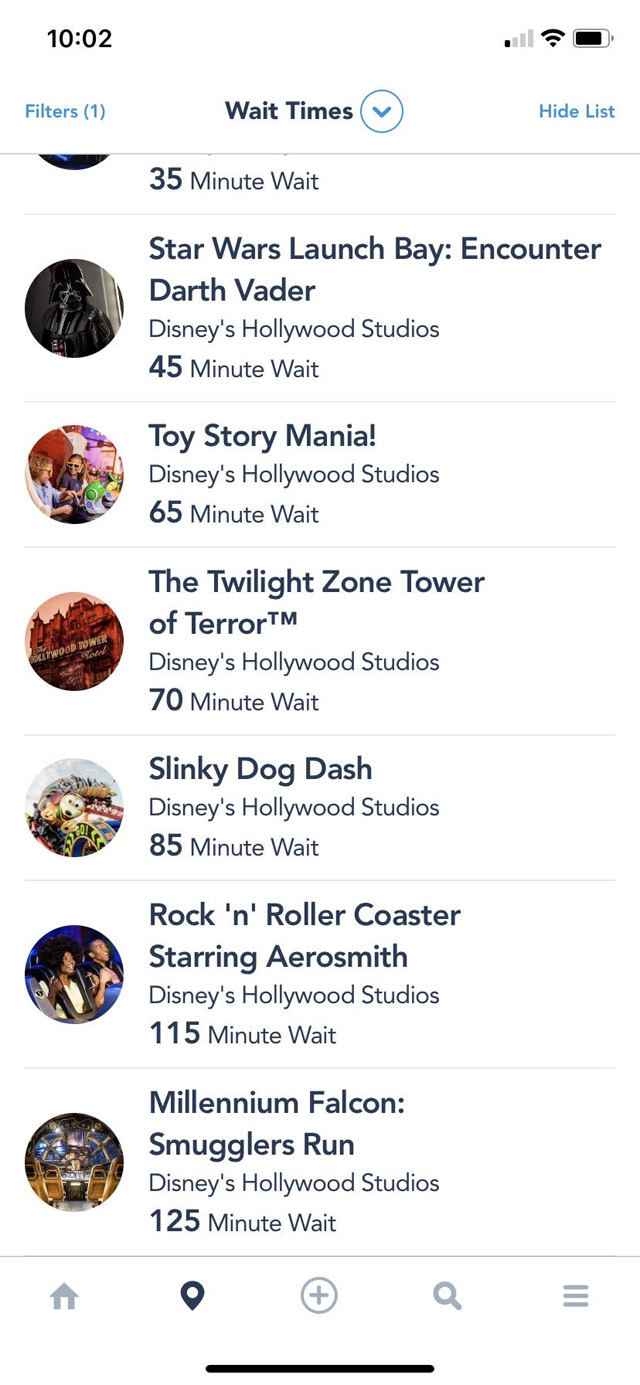The image size is (640, 1385).
Task: Expand the Wait Times dropdown
Action: (381, 111)
